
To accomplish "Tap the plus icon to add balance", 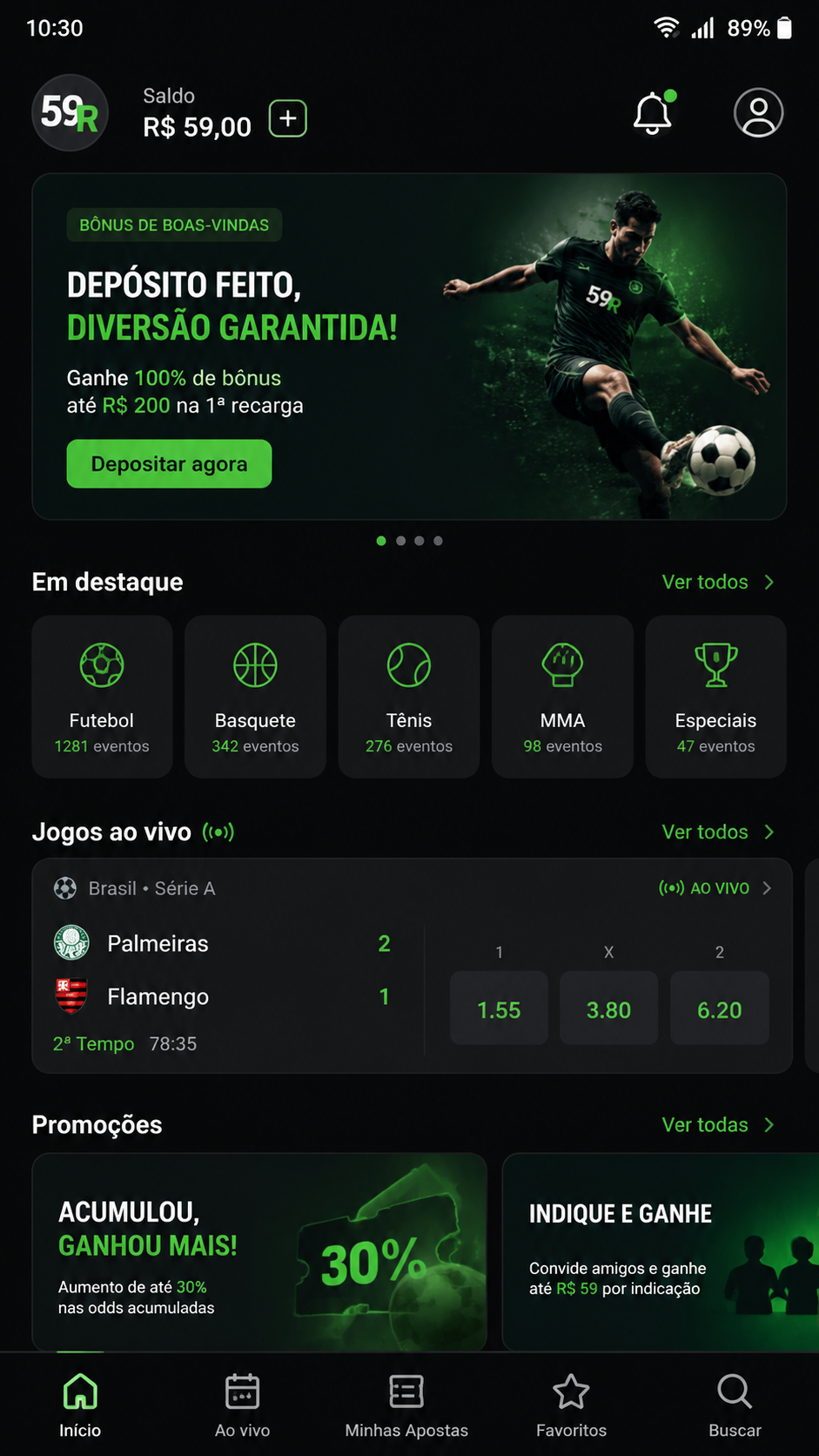I will [288, 118].
